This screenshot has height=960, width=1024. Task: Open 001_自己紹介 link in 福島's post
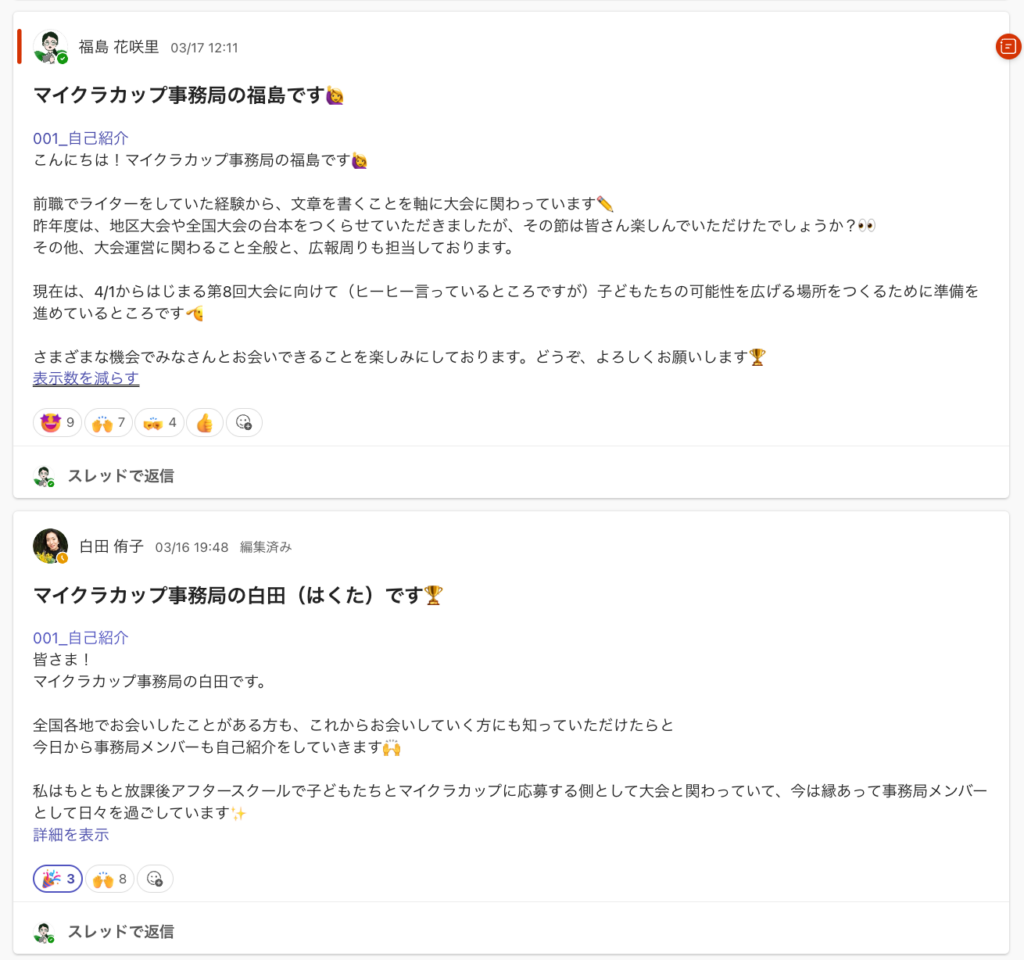click(80, 139)
